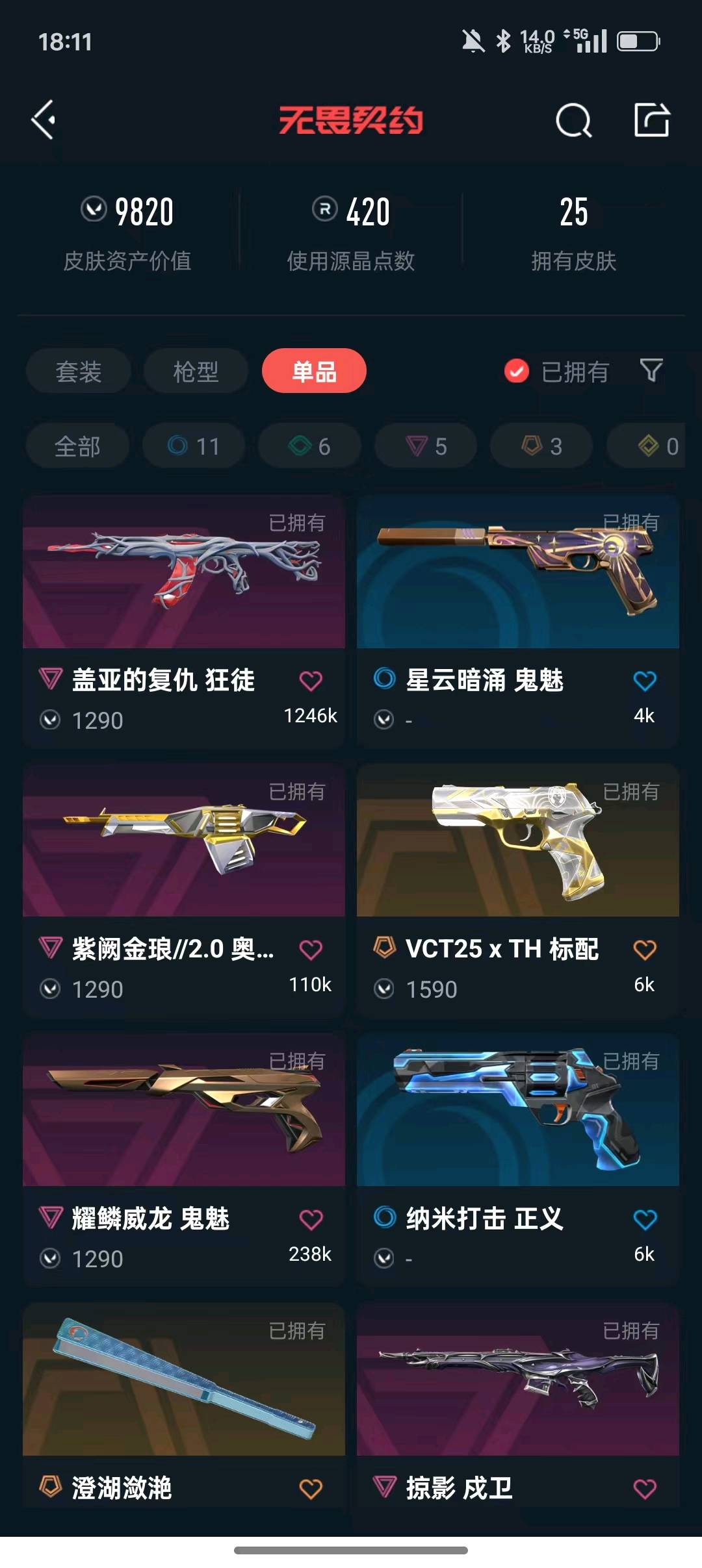Image resolution: width=702 pixels, height=1568 pixels.
Task: Open the search icon in the header
Action: tap(574, 120)
